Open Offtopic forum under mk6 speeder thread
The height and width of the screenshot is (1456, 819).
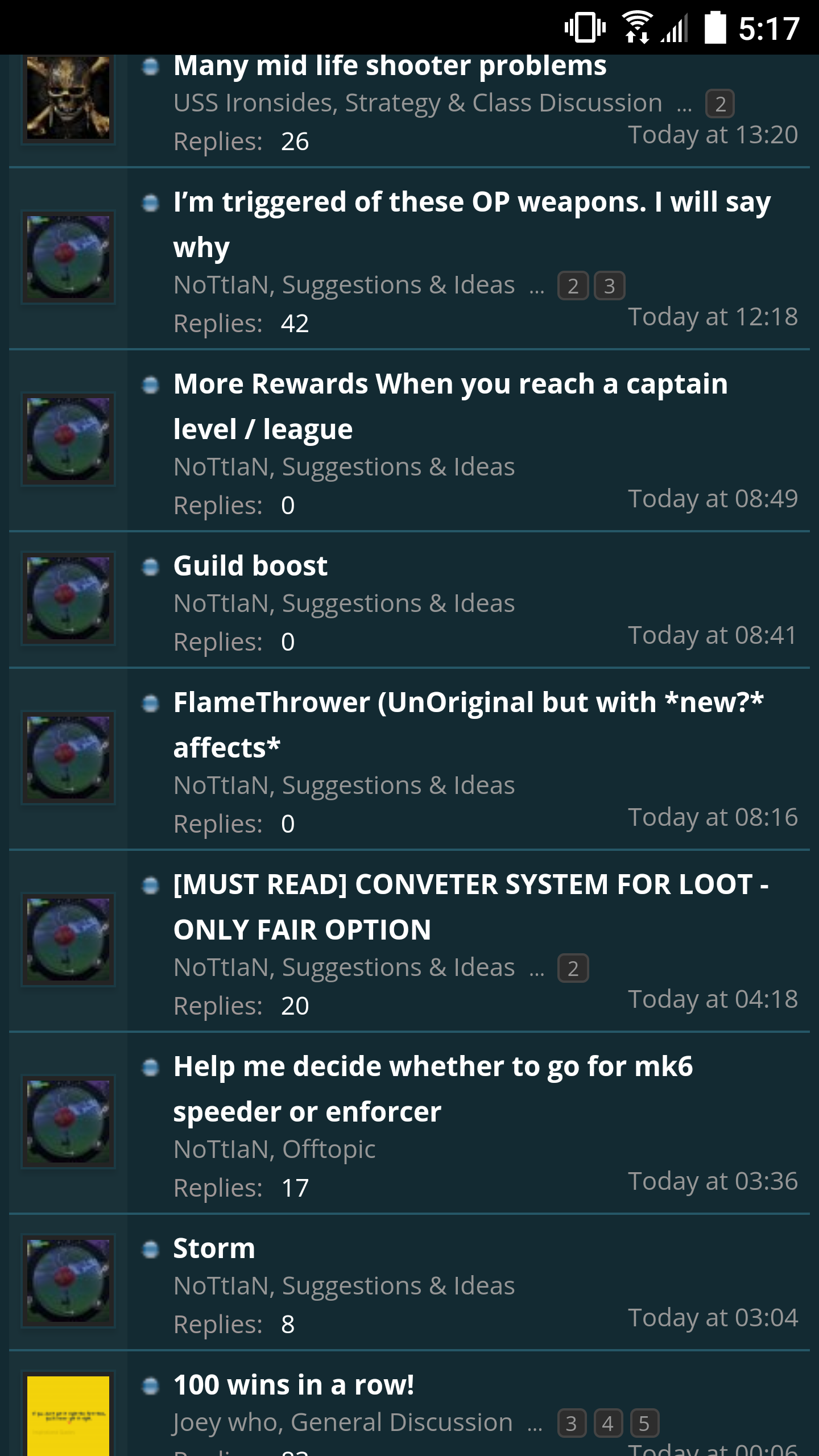[329, 1149]
